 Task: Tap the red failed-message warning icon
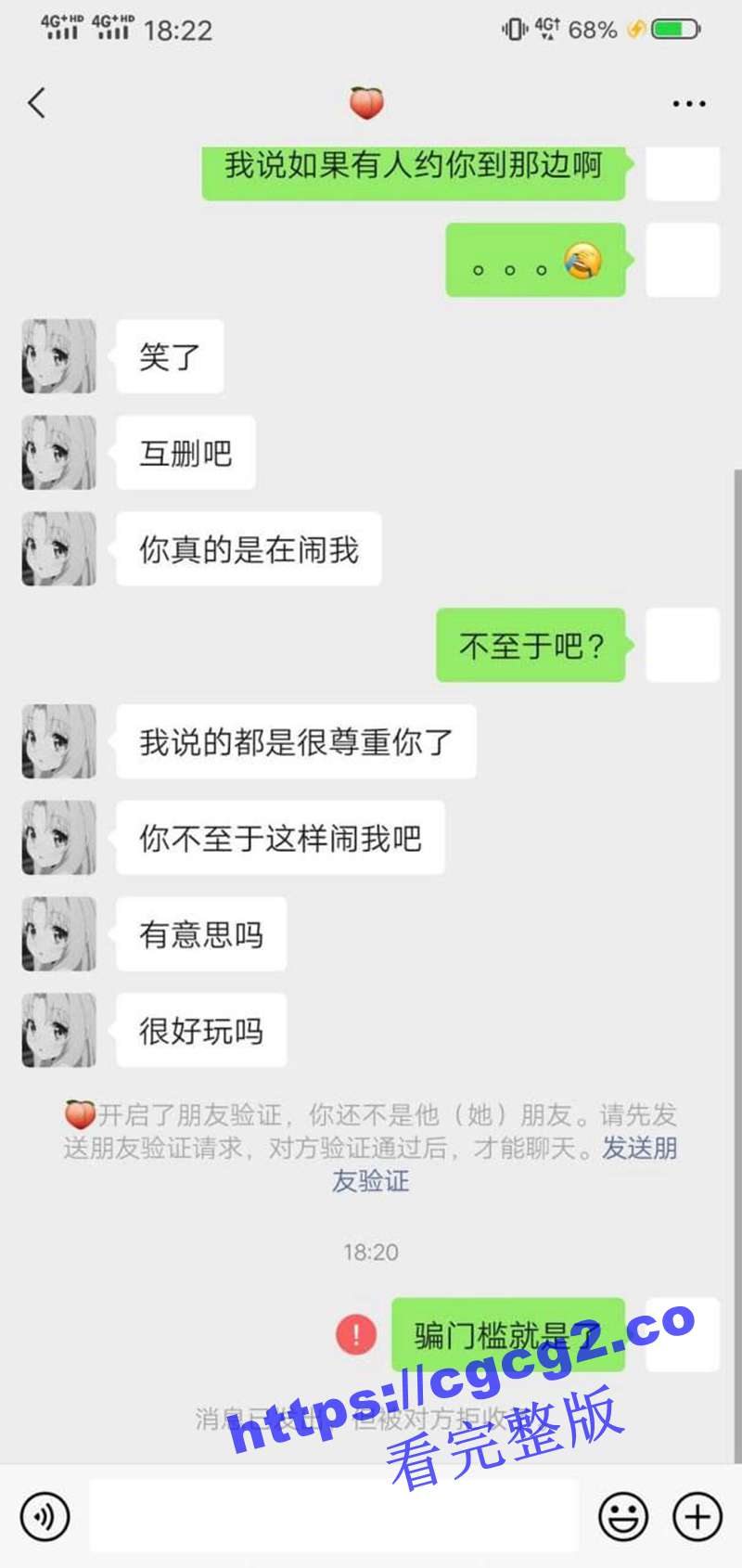click(x=356, y=1335)
